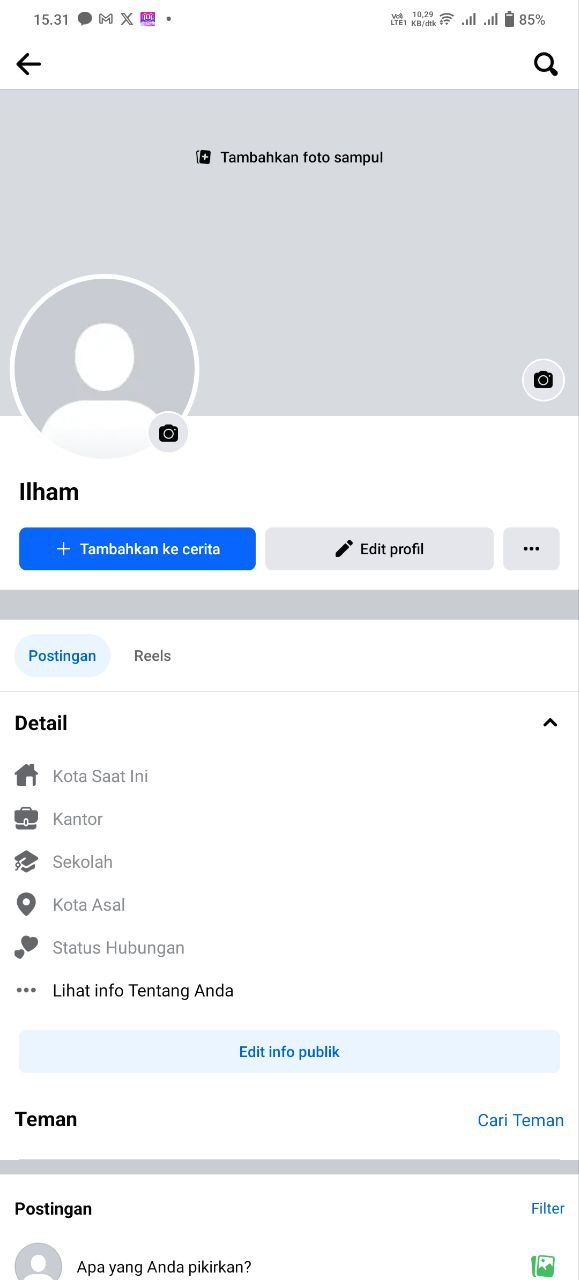
Task: Open Cari Teman link
Action: [x=520, y=1120]
